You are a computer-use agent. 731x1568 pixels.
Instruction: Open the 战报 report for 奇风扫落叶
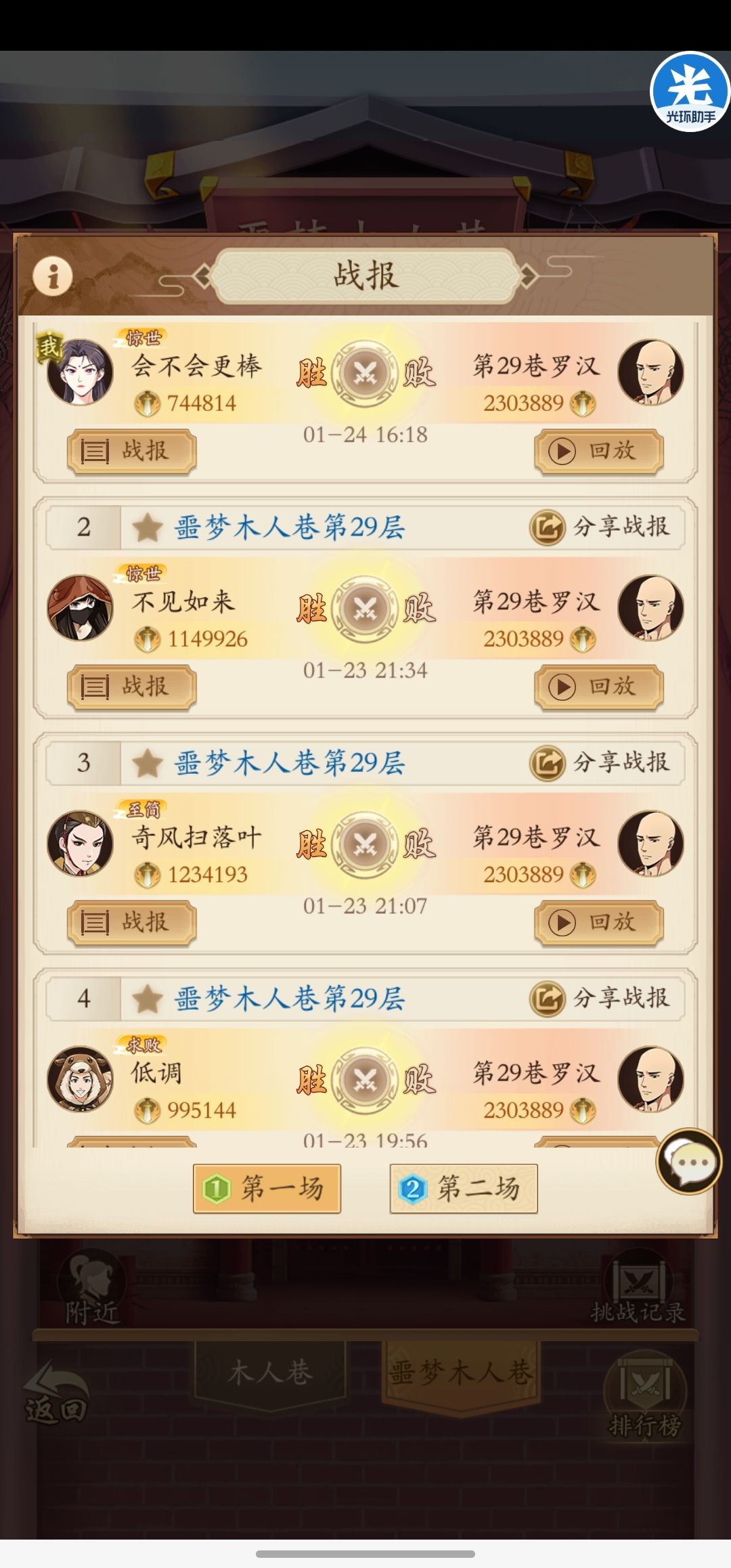coord(132,923)
